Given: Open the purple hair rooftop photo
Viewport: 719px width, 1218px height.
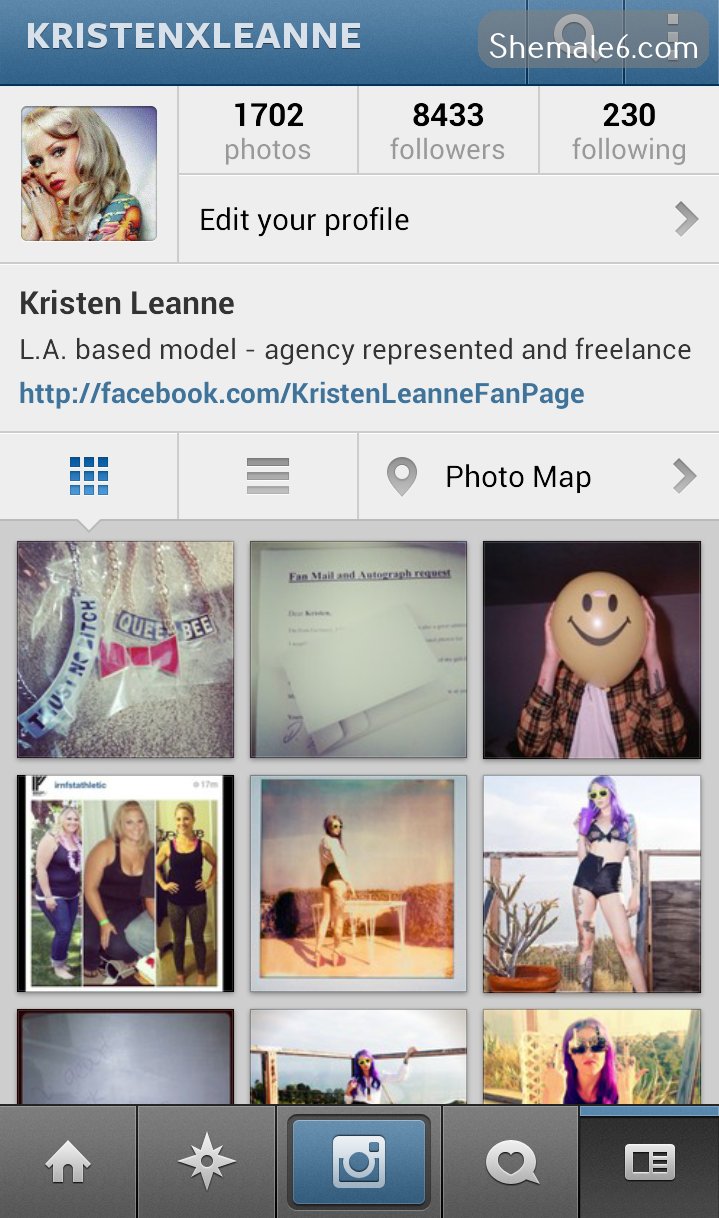Looking at the screenshot, I should click(592, 883).
